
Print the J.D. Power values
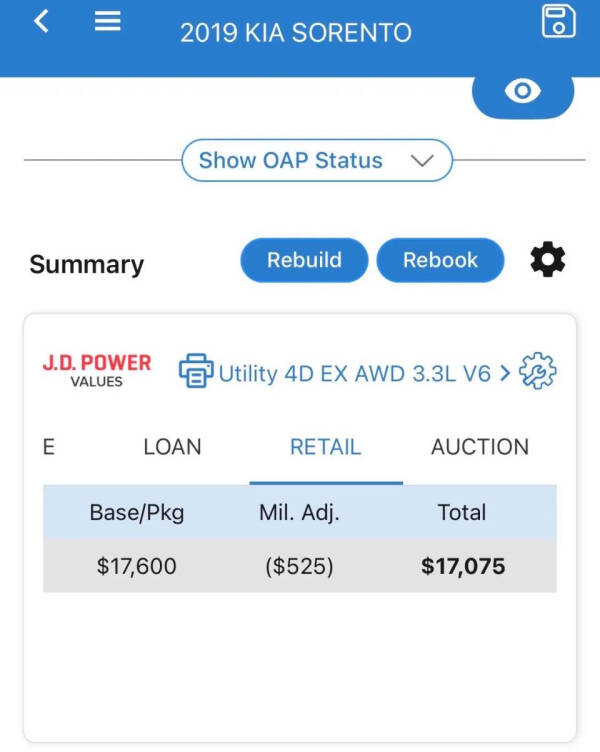pyautogui.click(x=196, y=372)
